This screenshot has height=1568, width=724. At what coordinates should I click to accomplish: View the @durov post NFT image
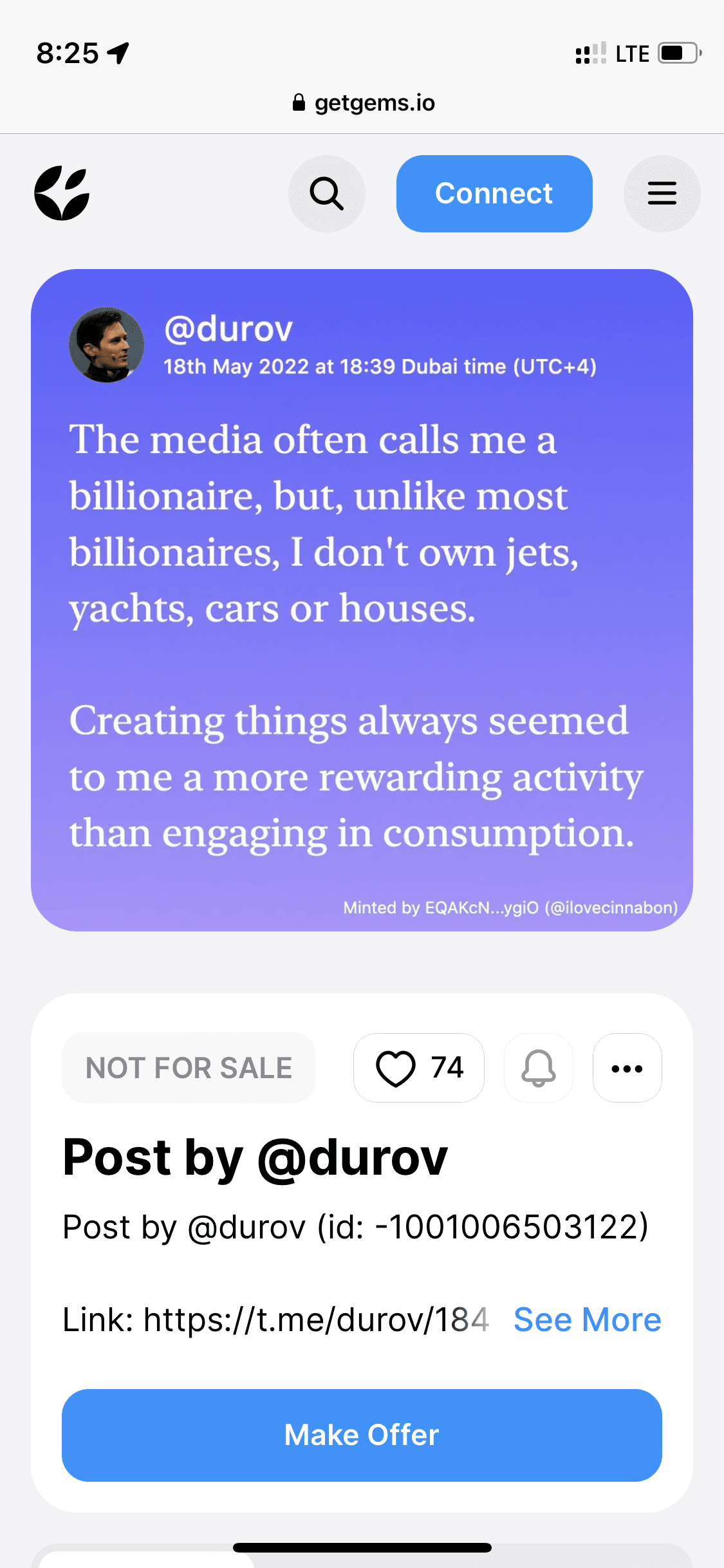point(362,600)
